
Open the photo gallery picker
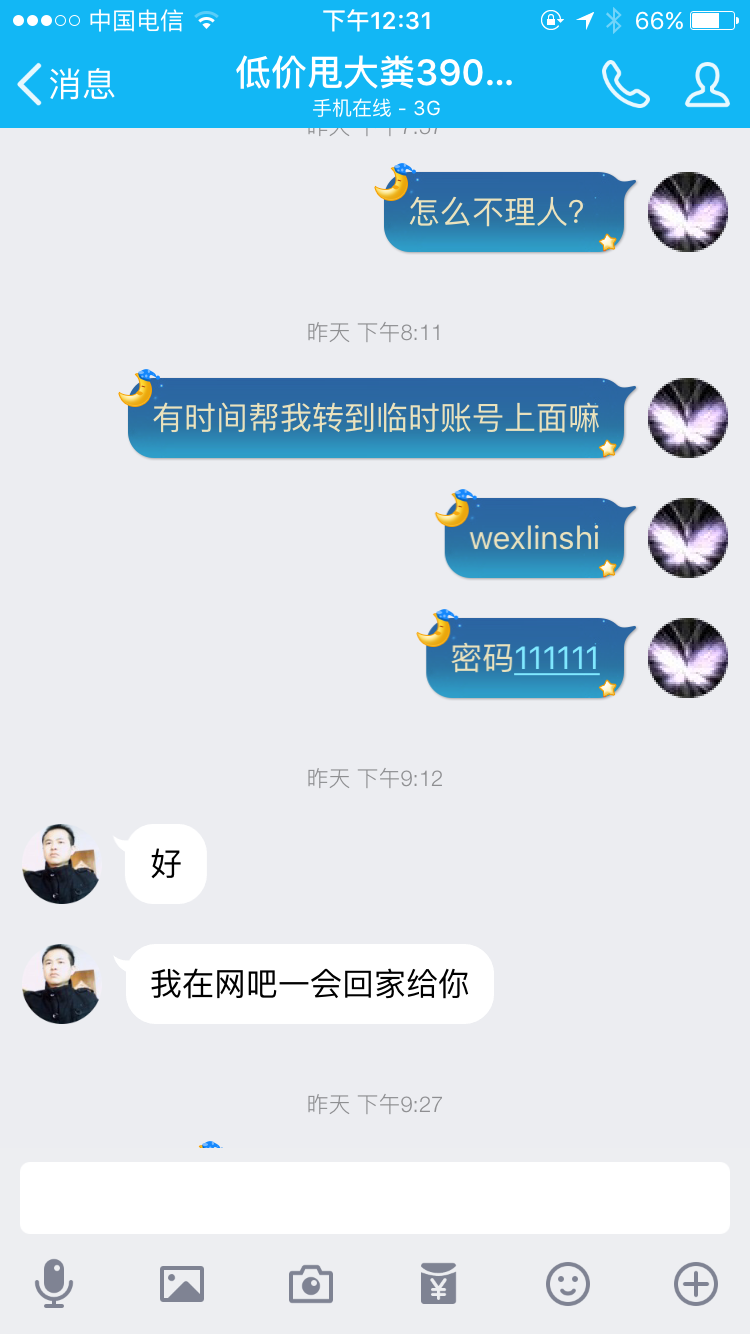182,1283
